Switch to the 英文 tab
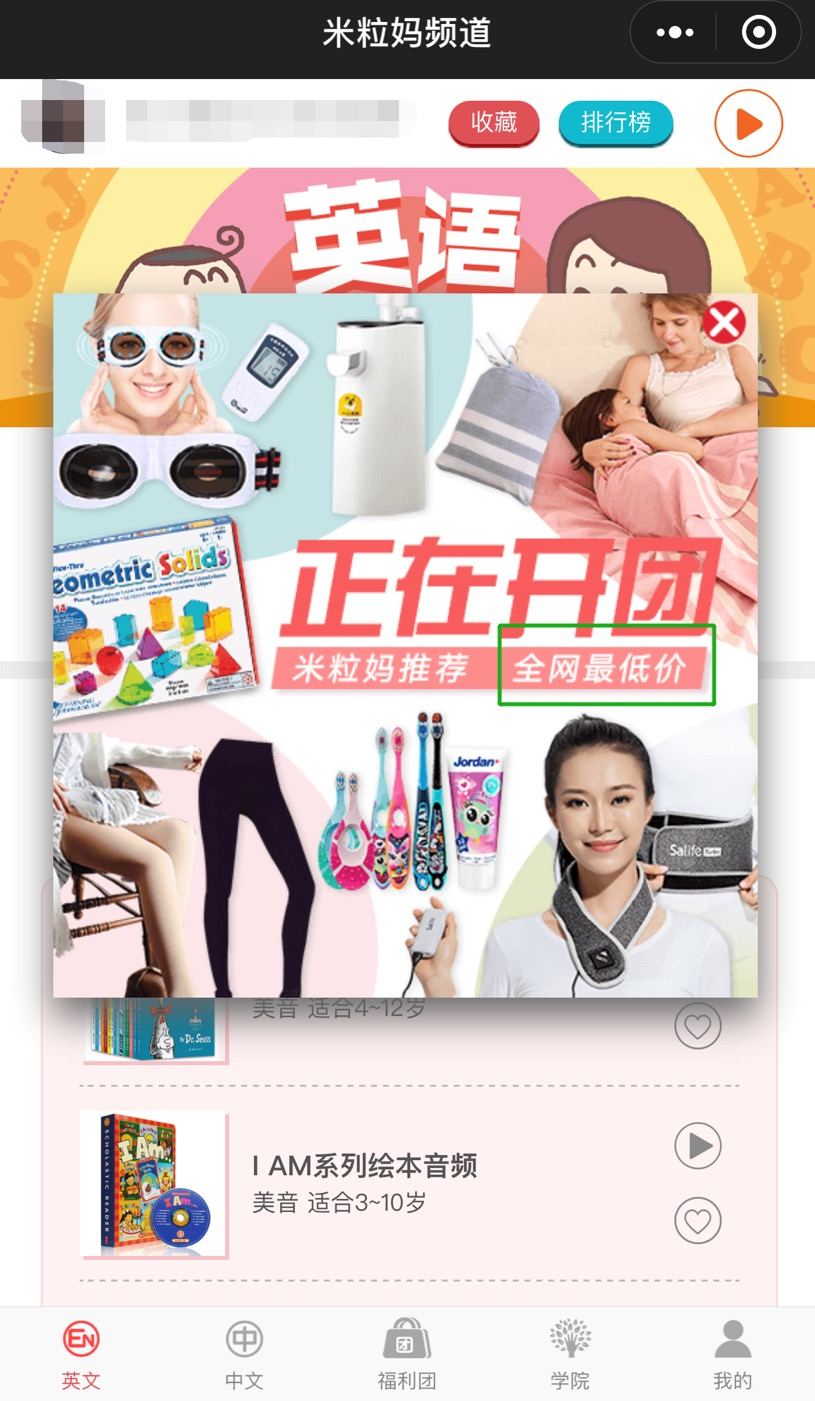Viewport: 815px width, 1401px height. tap(81, 1355)
